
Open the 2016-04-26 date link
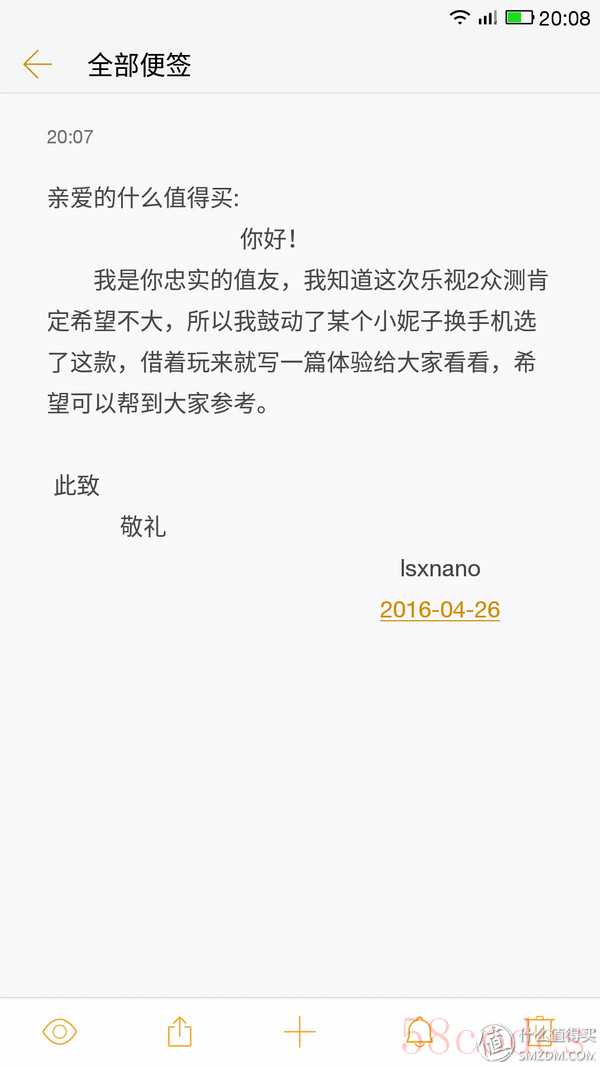(439, 609)
